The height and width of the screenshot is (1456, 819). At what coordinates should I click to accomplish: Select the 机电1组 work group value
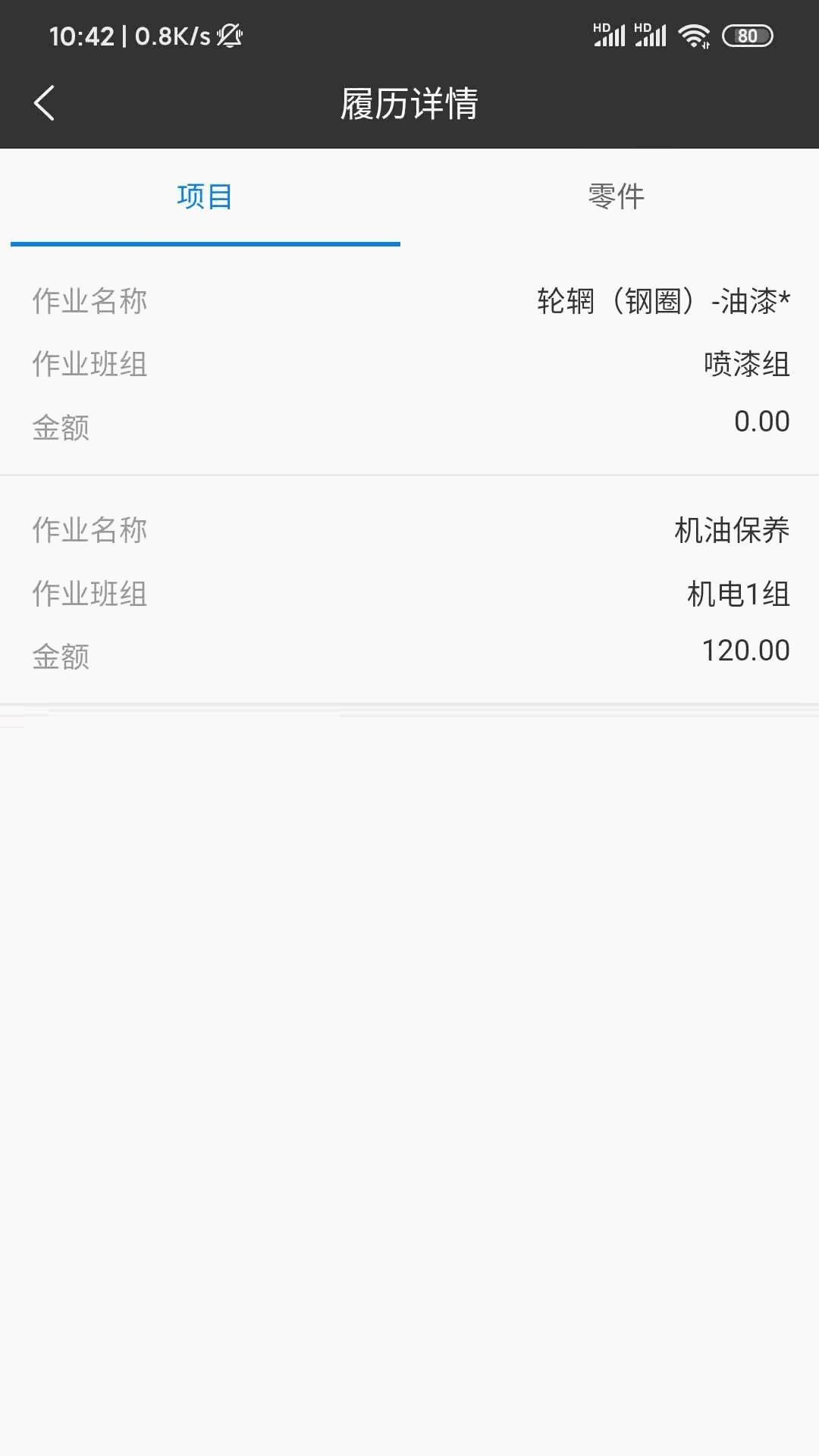coord(737,595)
